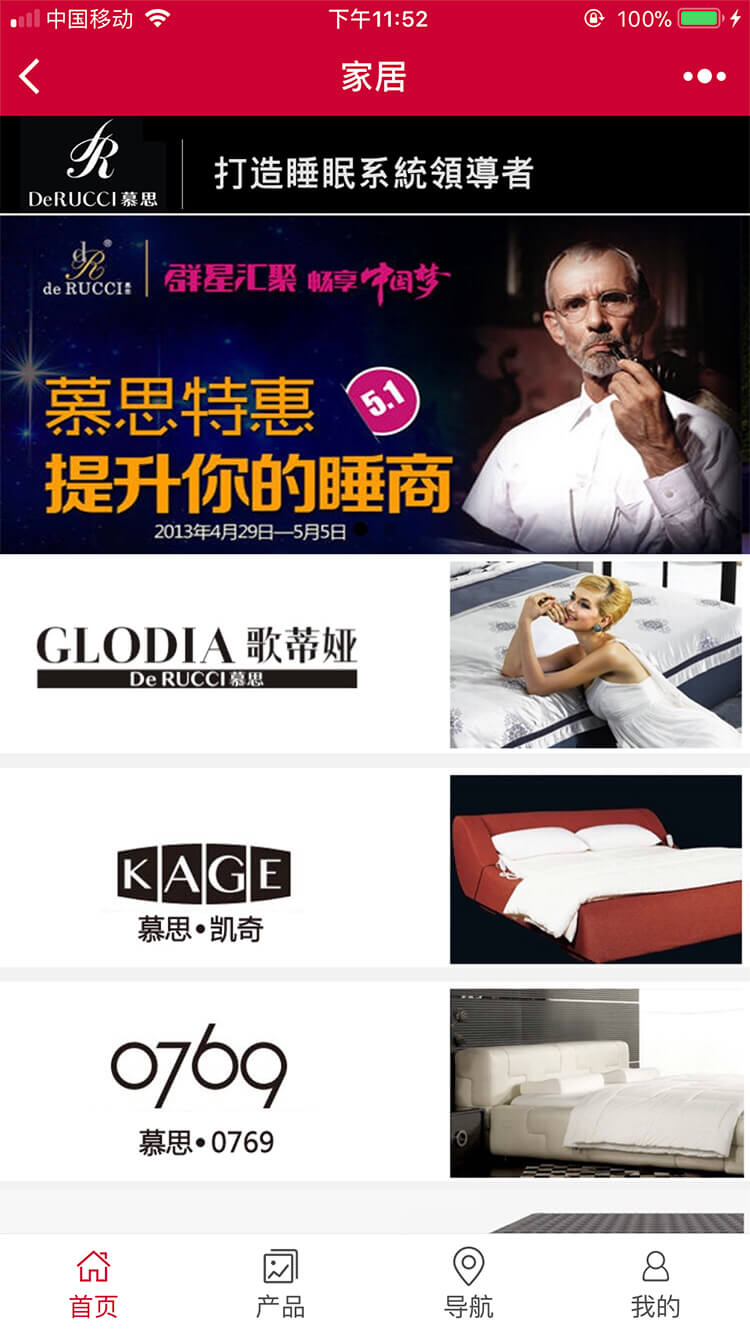Go to the 我的 tab
Image resolution: width=750 pixels, height=1333 pixels.
tap(655, 1284)
